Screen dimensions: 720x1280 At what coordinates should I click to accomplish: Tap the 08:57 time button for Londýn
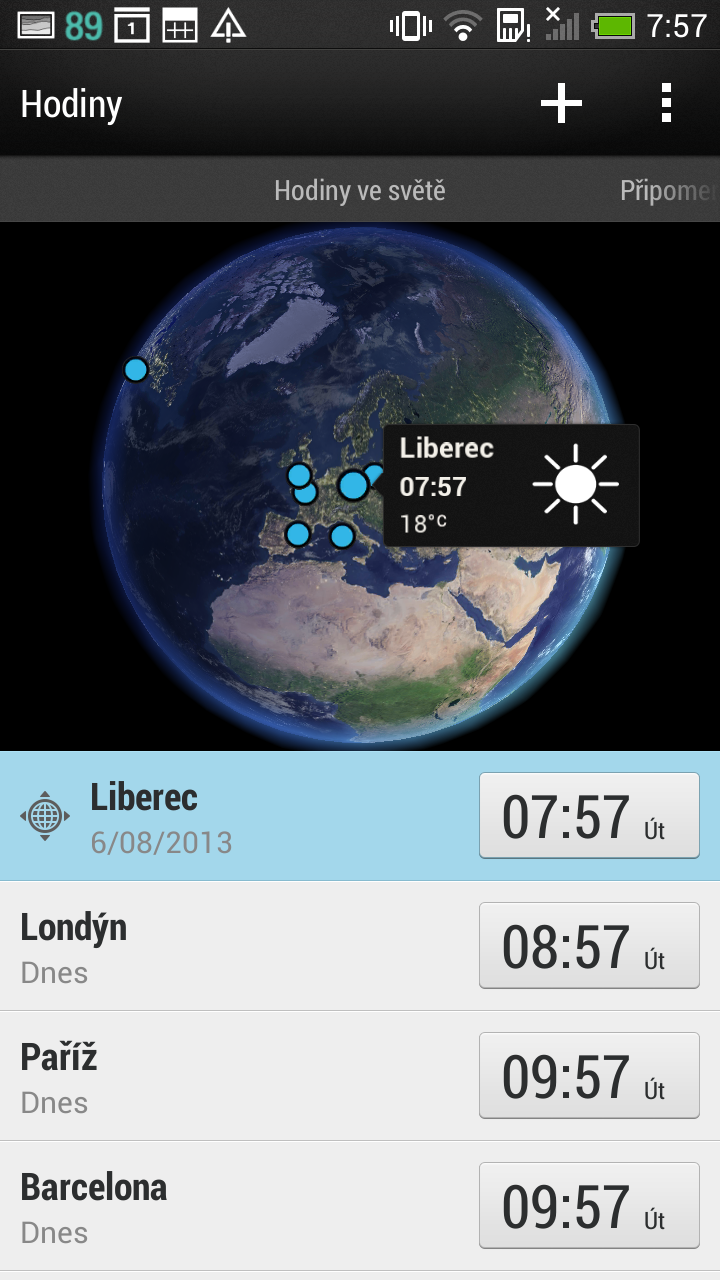pyautogui.click(x=589, y=946)
